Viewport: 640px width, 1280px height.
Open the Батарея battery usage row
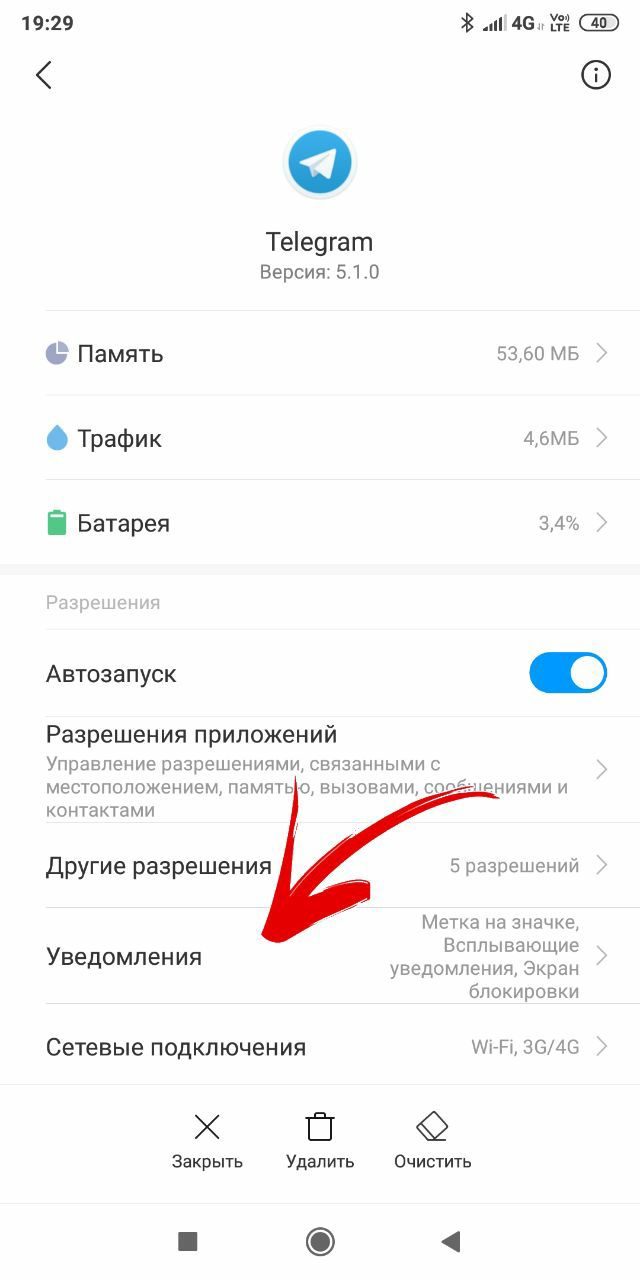(x=320, y=523)
